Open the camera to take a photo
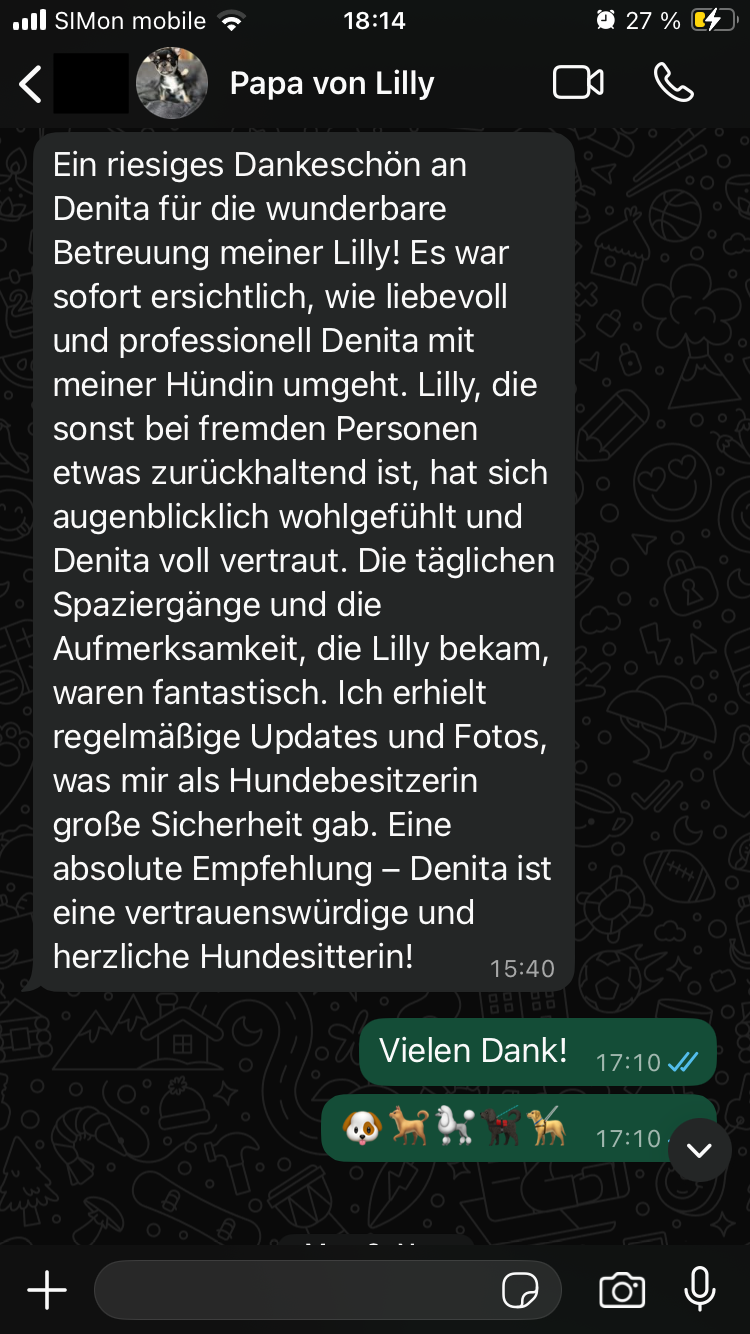The image size is (750, 1334). coord(622,1291)
